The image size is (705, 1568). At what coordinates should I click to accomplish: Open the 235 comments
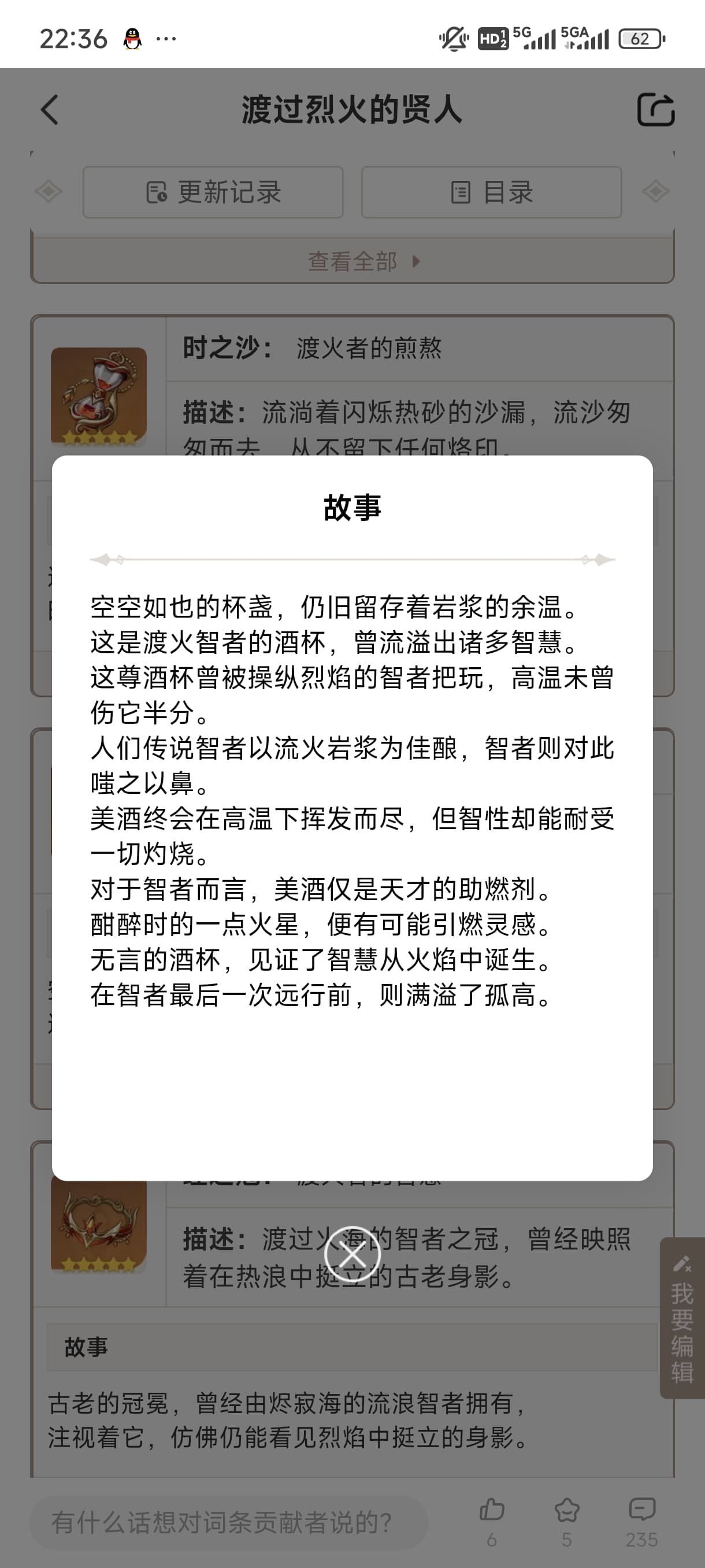point(642,1522)
